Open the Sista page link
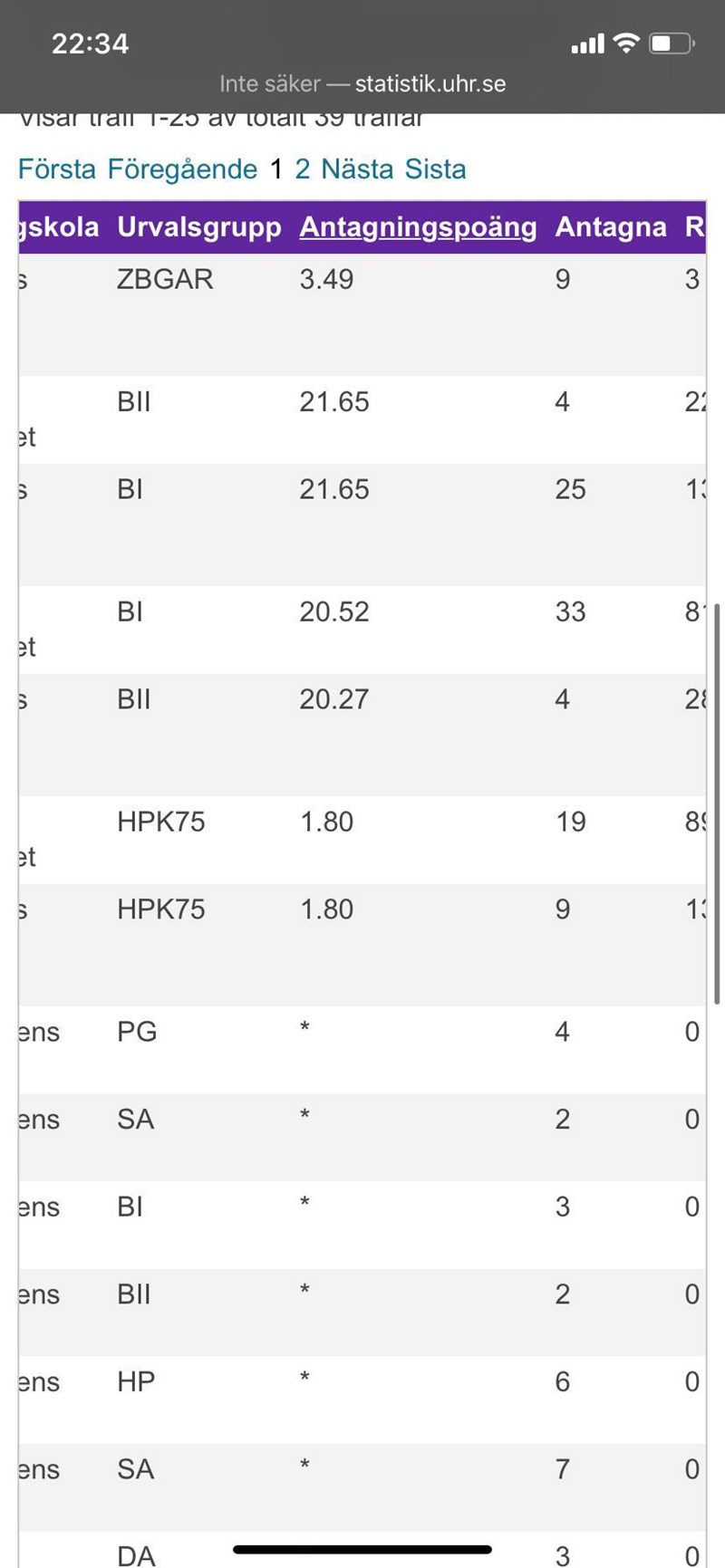The image size is (725, 1568). pos(435,169)
